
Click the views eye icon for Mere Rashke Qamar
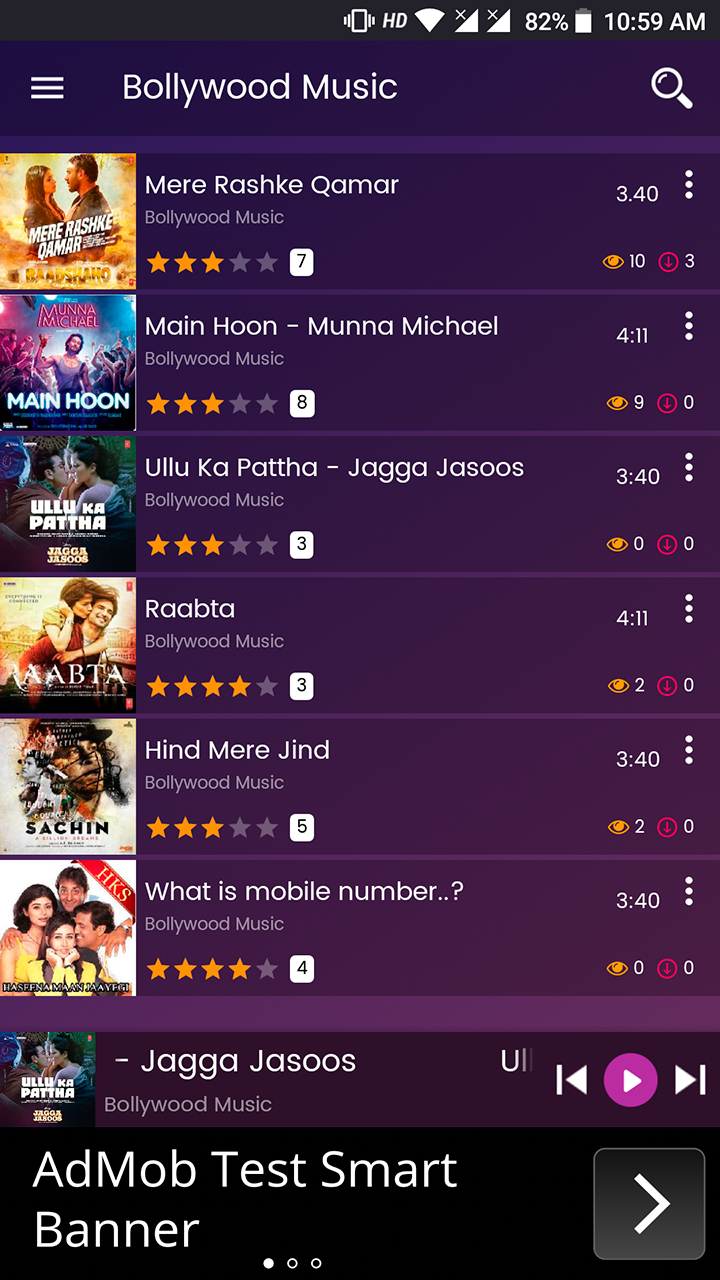(x=614, y=261)
